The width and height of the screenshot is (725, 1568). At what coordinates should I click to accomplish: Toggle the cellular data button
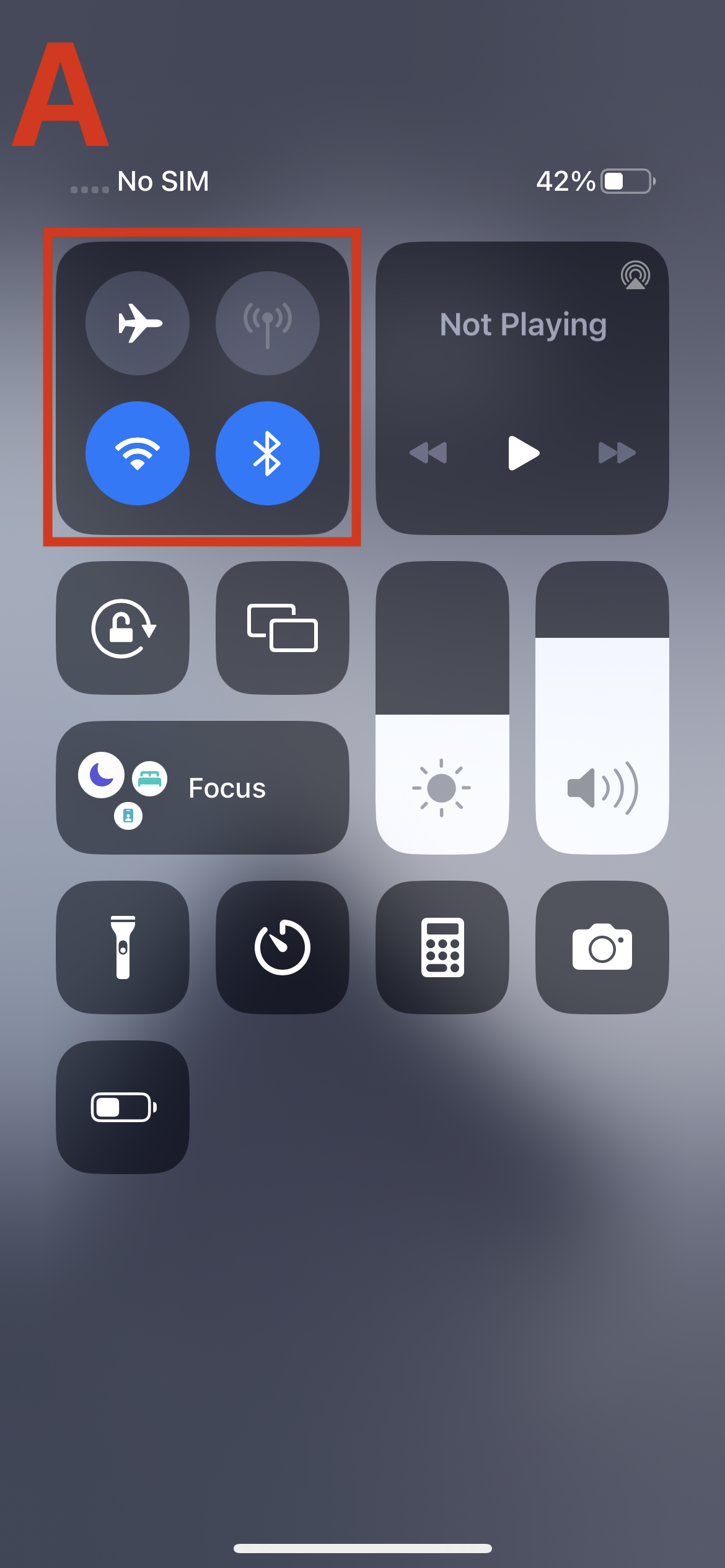(x=268, y=323)
